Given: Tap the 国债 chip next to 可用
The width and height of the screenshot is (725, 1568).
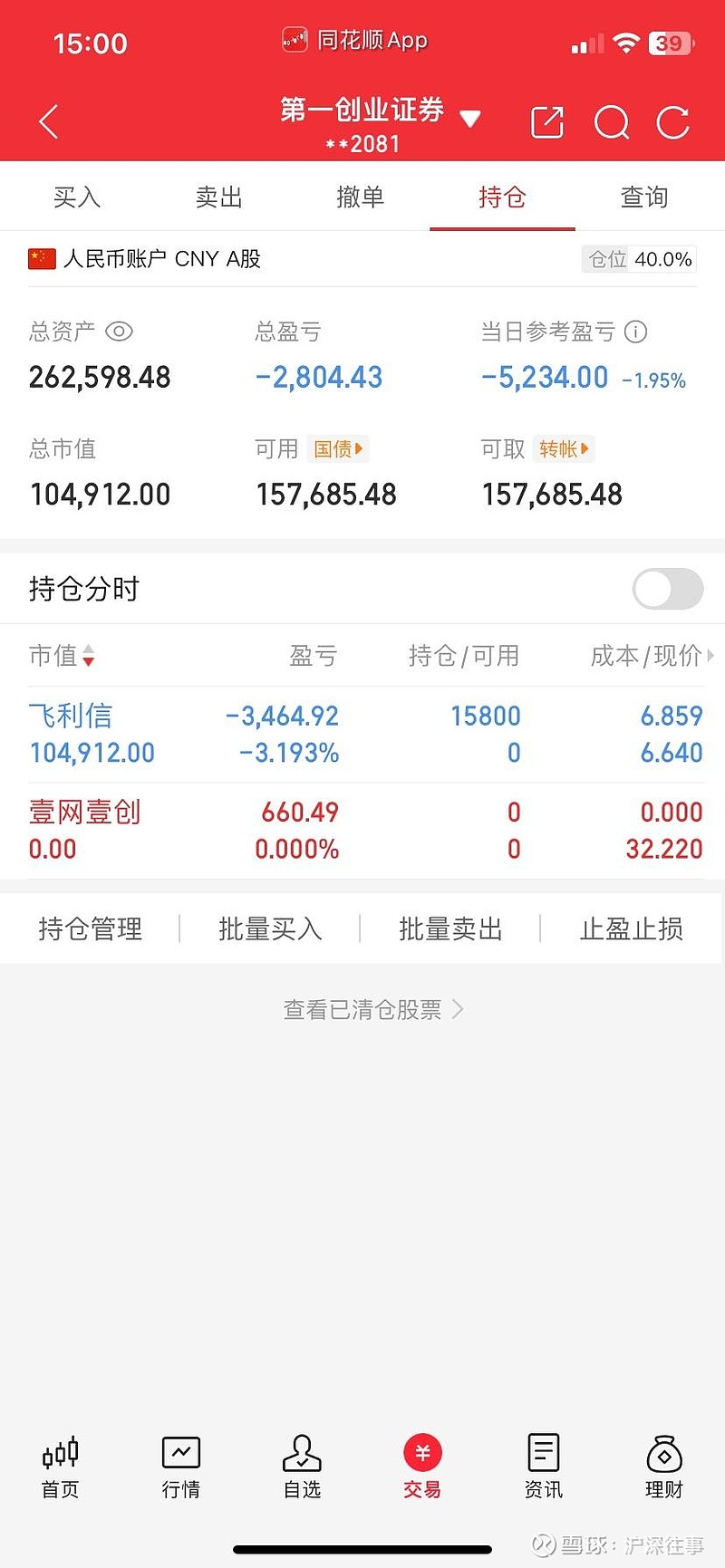Looking at the screenshot, I should [x=338, y=448].
